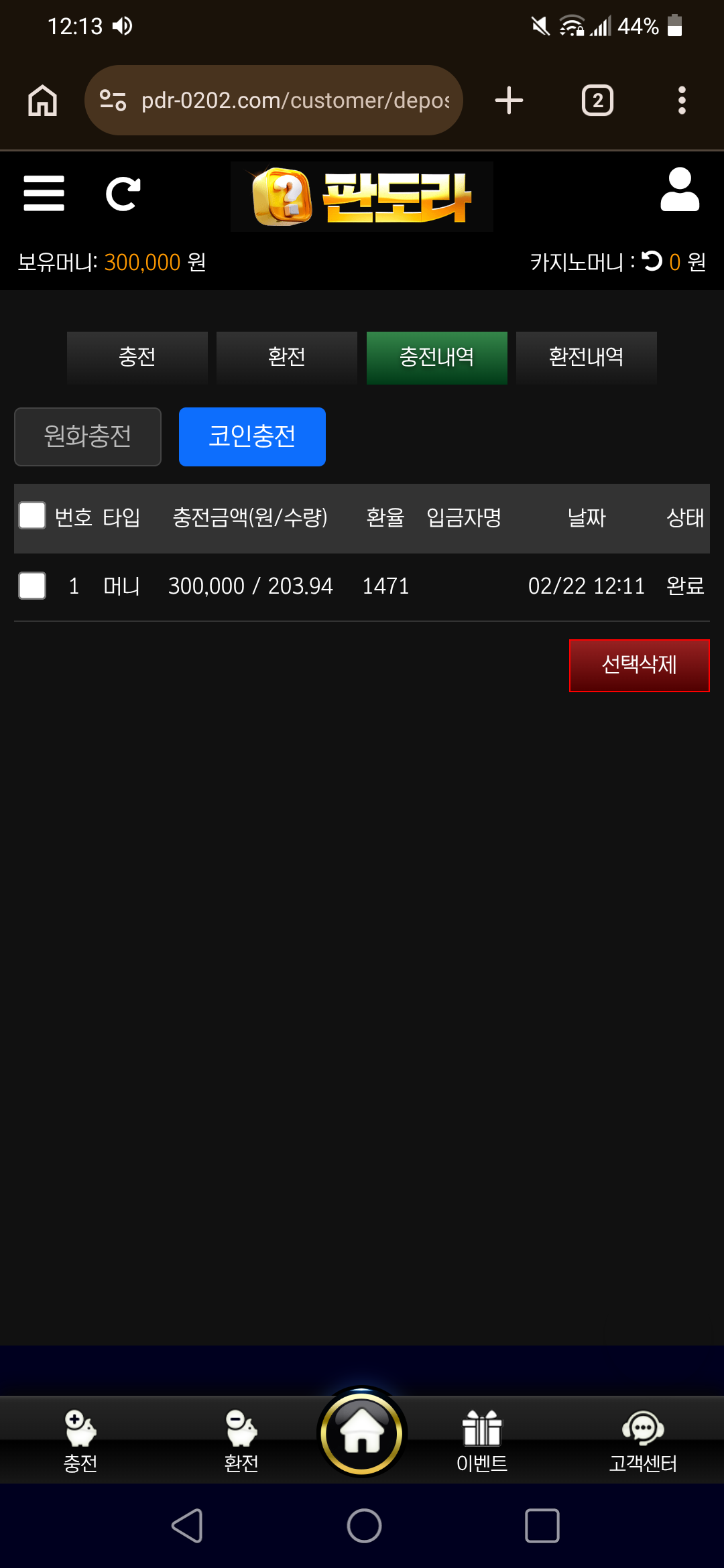Open the 환전내역 tab
The height and width of the screenshot is (1568, 724).
(587, 357)
